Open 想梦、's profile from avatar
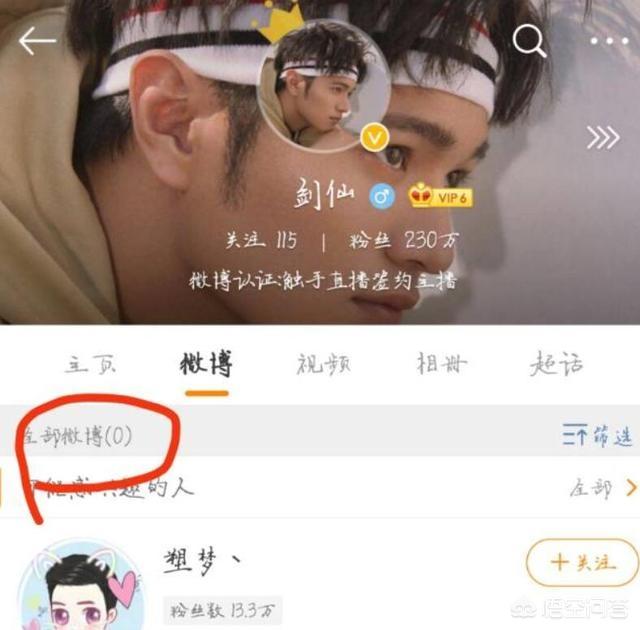Screen dimensions: 640x630 pyautogui.click(x=80, y=588)
